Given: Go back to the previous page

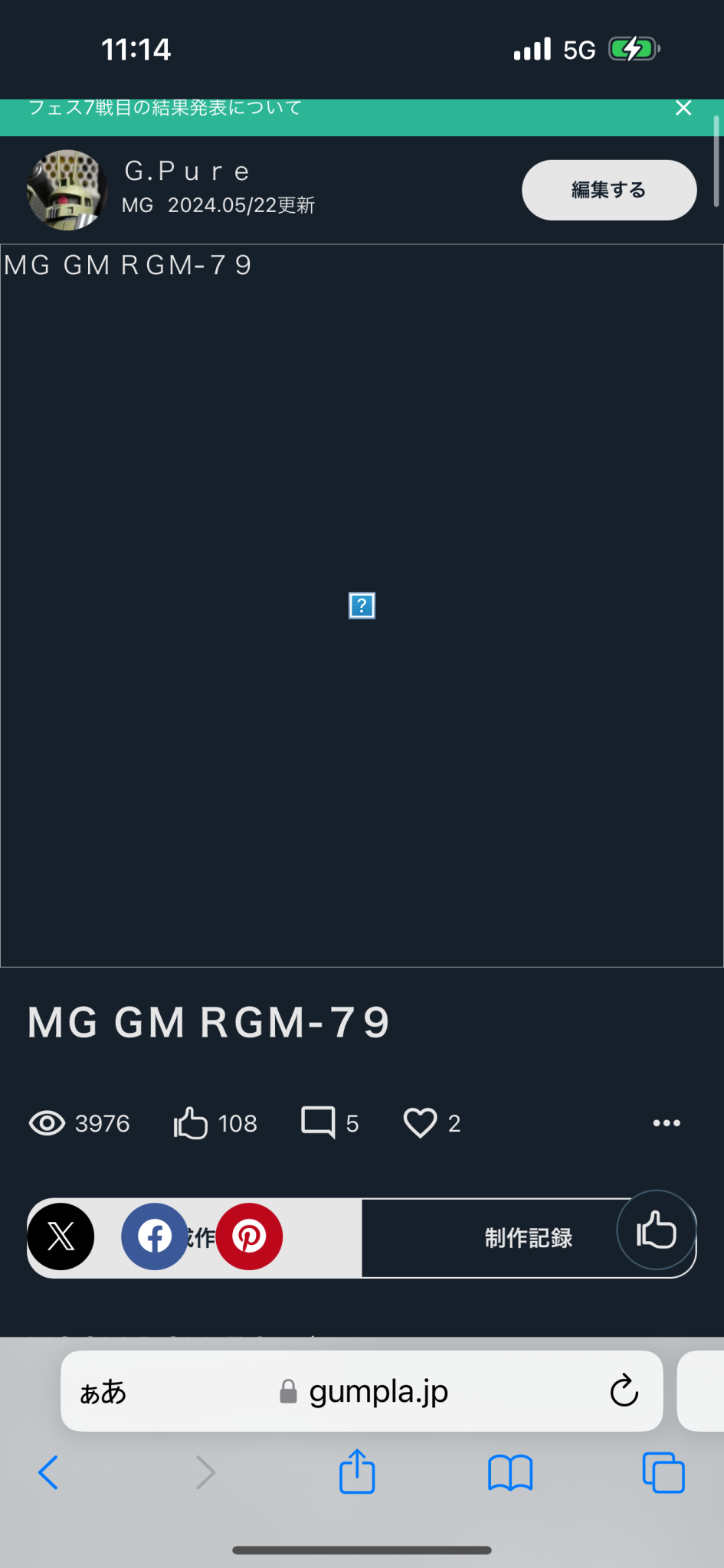Looking at the screenshot, I should click(x=48, y=1472).
